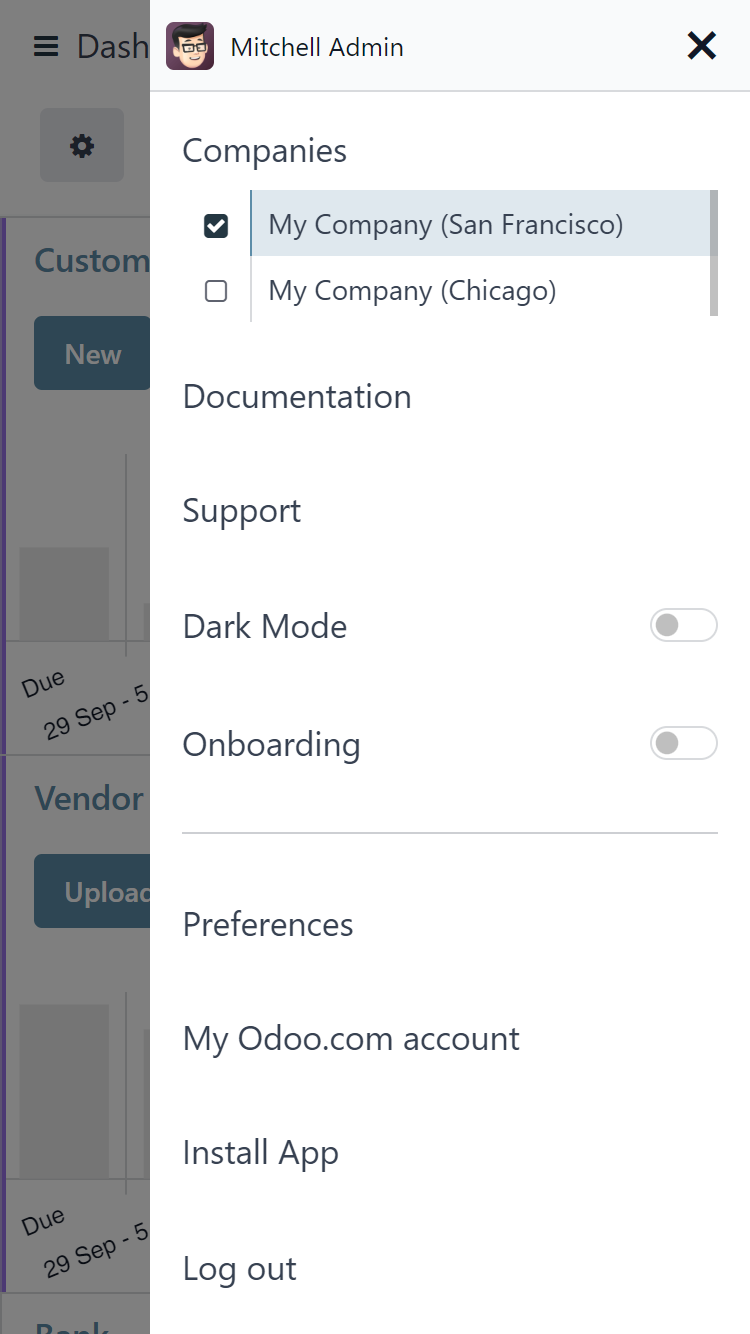
Task: Go to My Odoo.com account
Action: click(351, 1039)
